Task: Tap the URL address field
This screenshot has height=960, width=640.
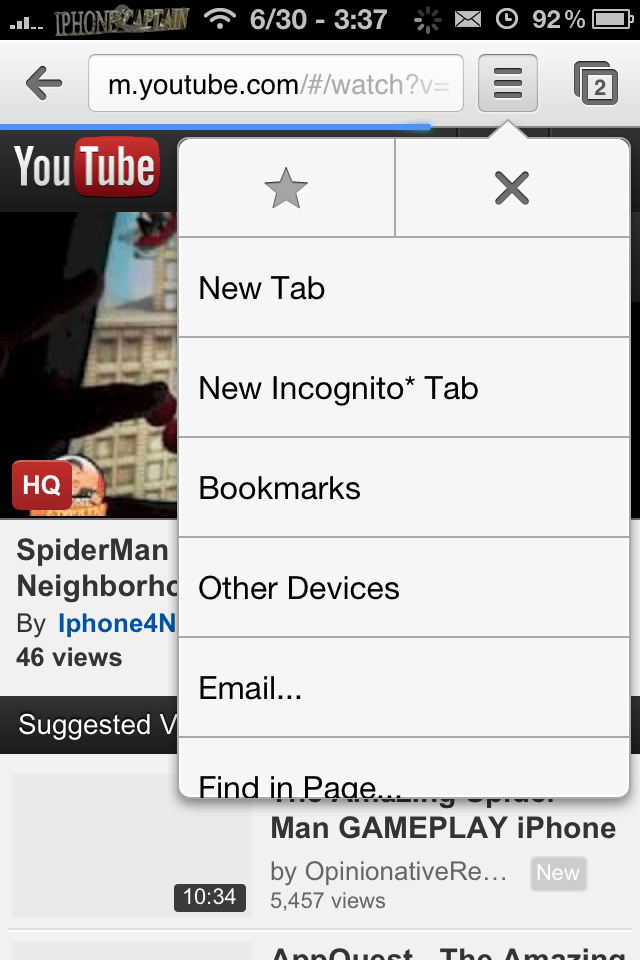Action: pos(276,84)
